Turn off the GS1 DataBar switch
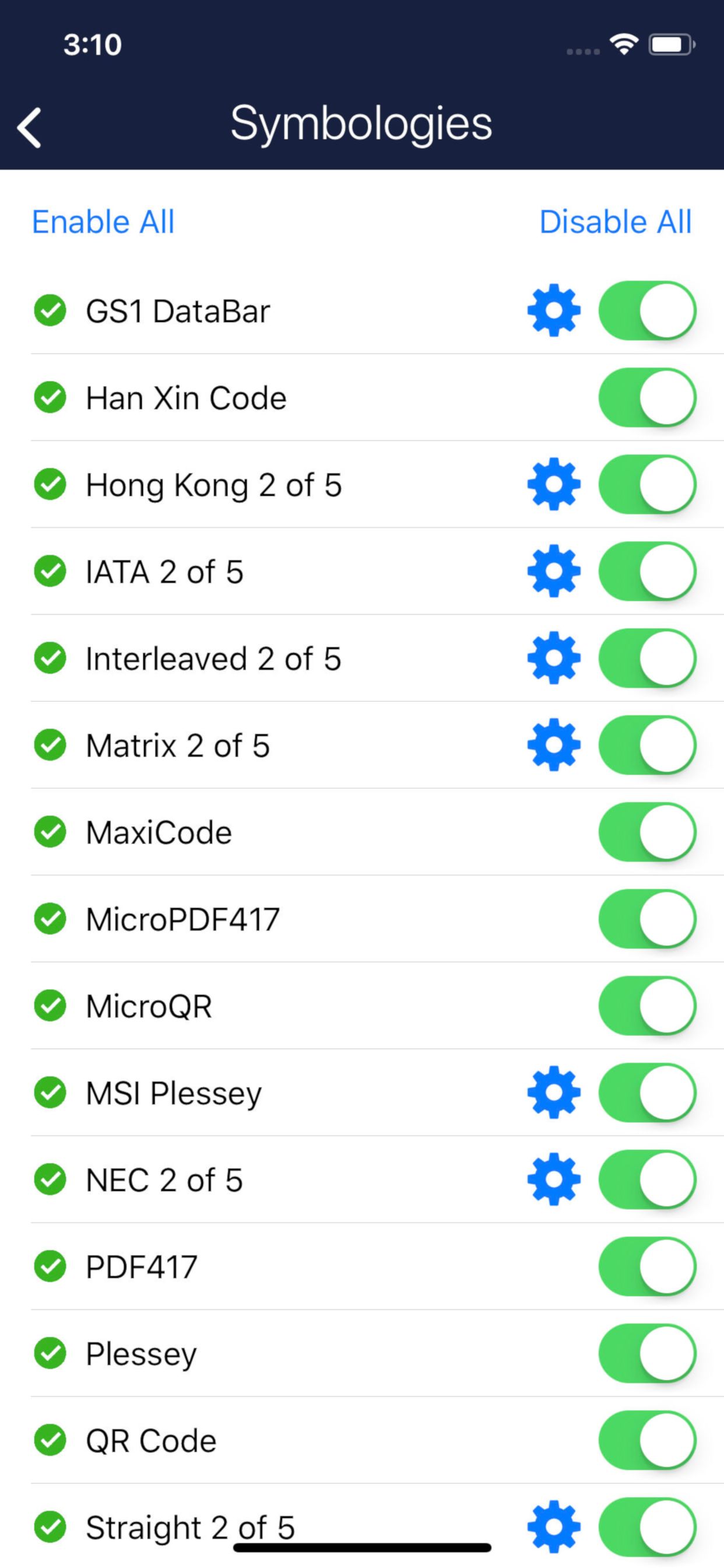 [647, 310]
